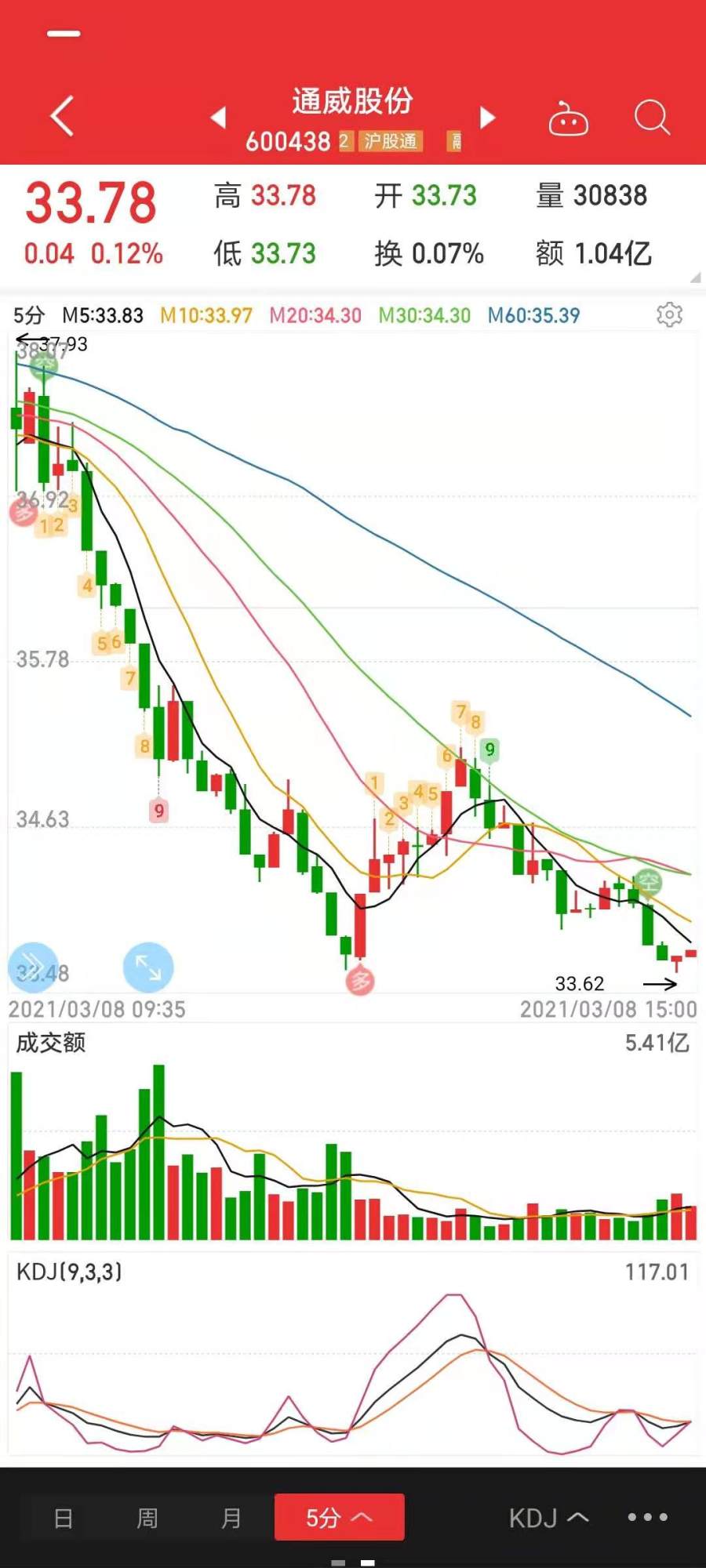Expand chart to fullscreen
This screenshot has height=1568, width=706.
pos(148,967)
